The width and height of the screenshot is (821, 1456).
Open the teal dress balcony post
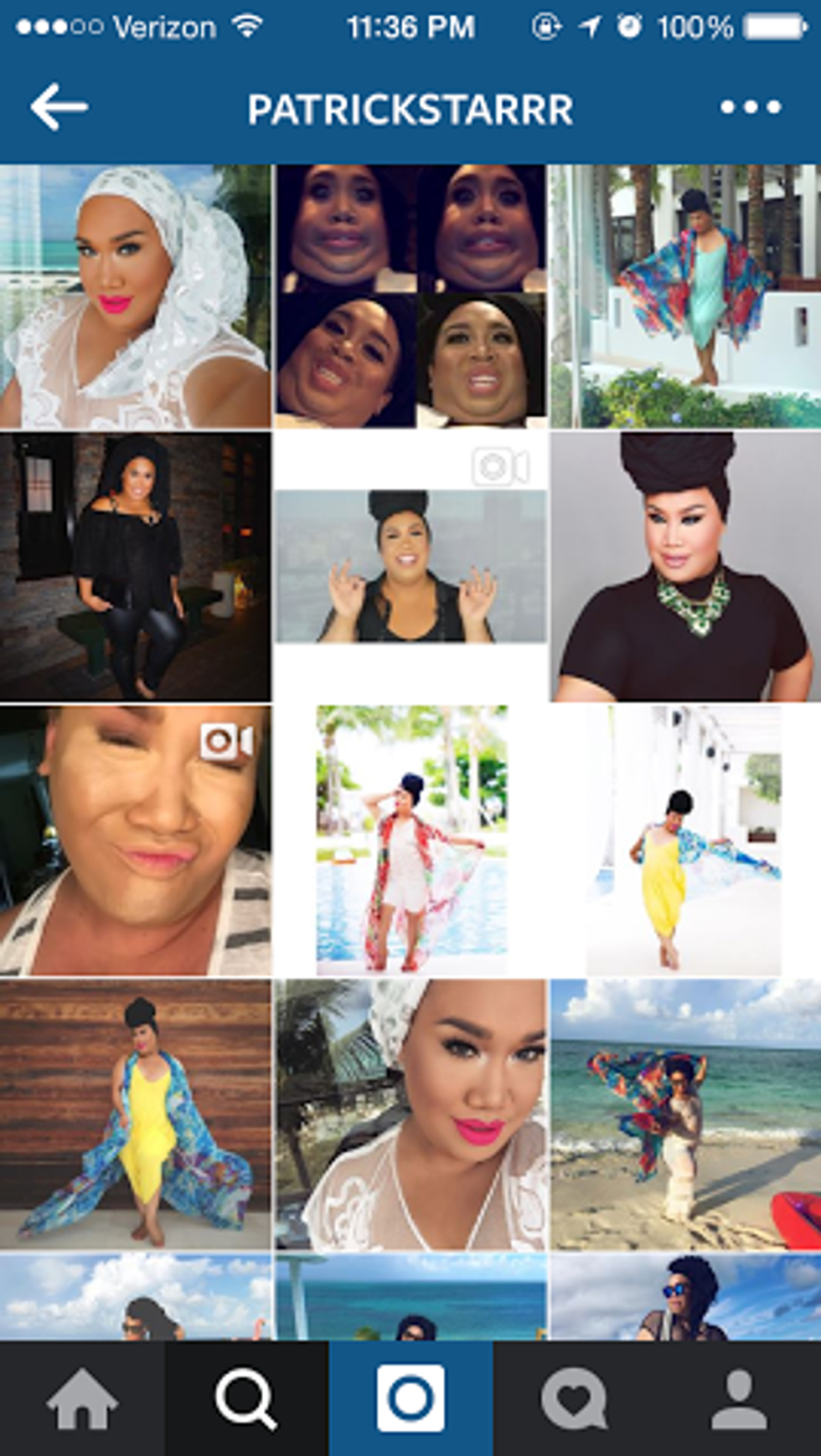click(x=685, y=296)
